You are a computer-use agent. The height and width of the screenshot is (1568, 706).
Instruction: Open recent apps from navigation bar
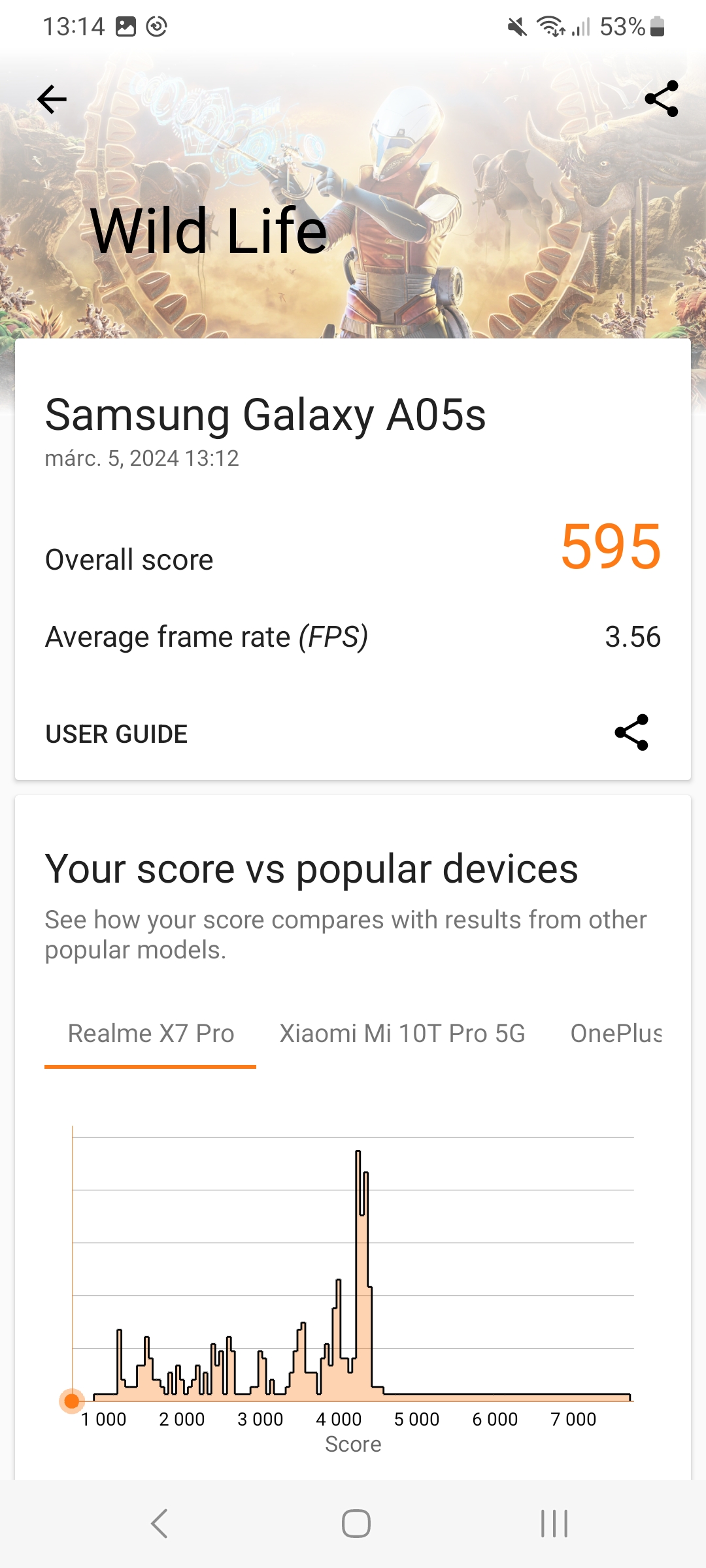pyautogui.click(x=554, y=1524)
